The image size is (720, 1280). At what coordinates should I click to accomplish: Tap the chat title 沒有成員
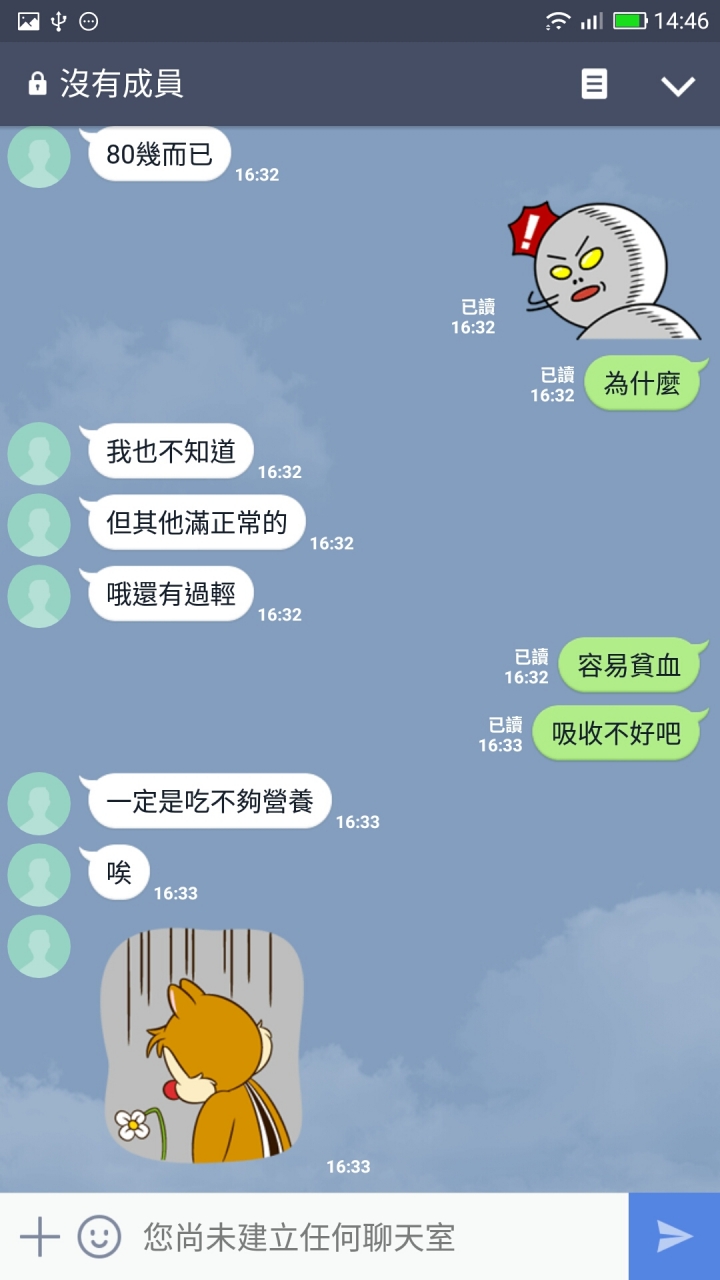pyautogui.click(x=110, y=83)
